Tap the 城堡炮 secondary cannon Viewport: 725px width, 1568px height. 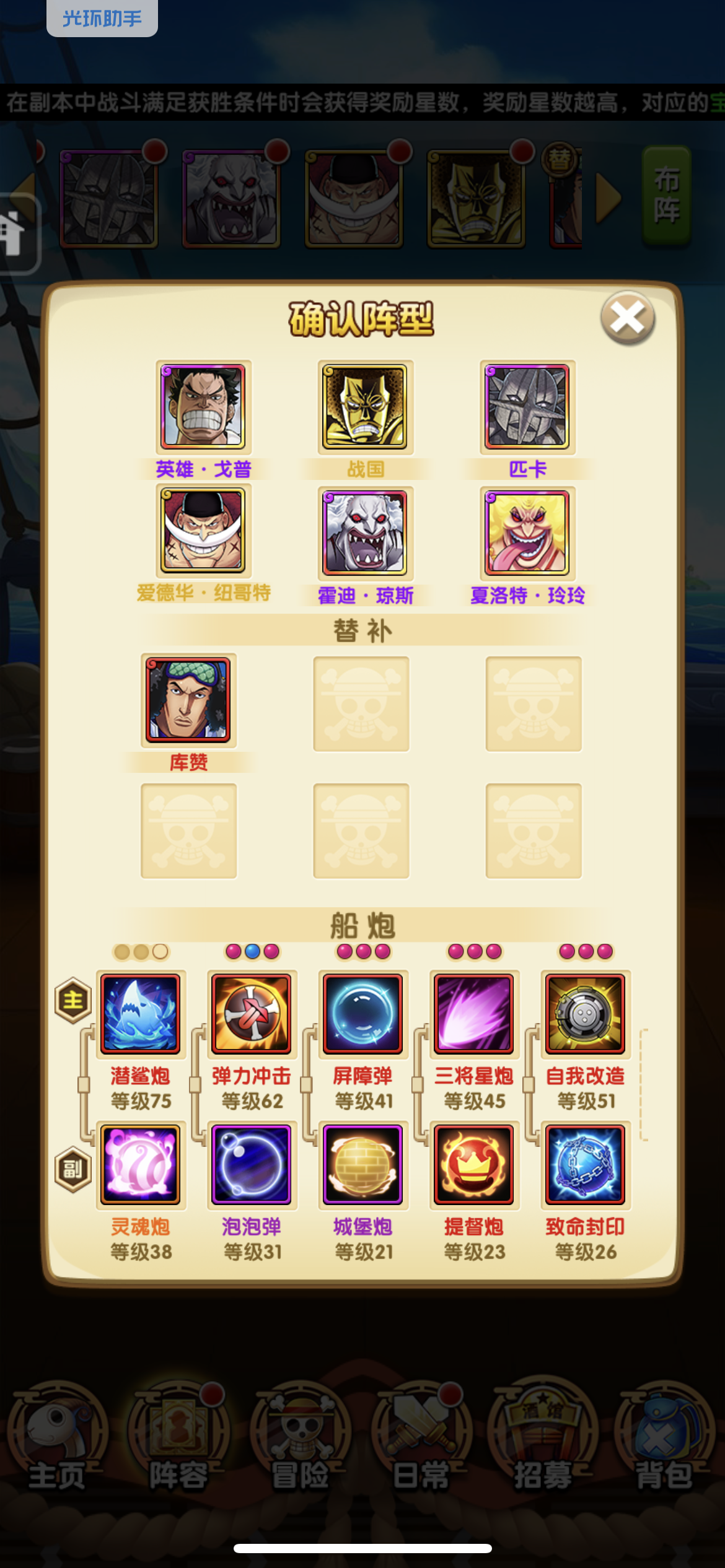(x=363, y=1165)
